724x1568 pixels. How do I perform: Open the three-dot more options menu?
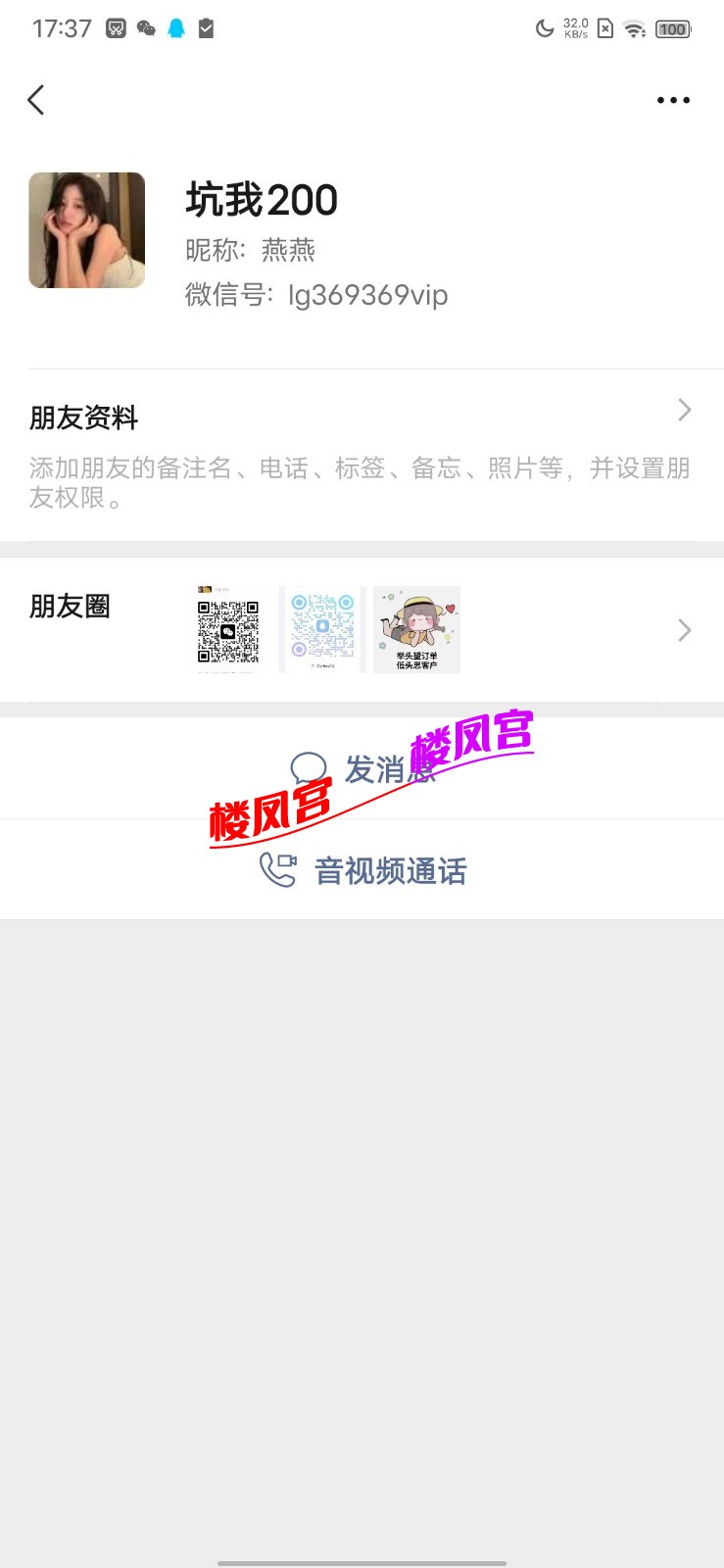(673, 100)
